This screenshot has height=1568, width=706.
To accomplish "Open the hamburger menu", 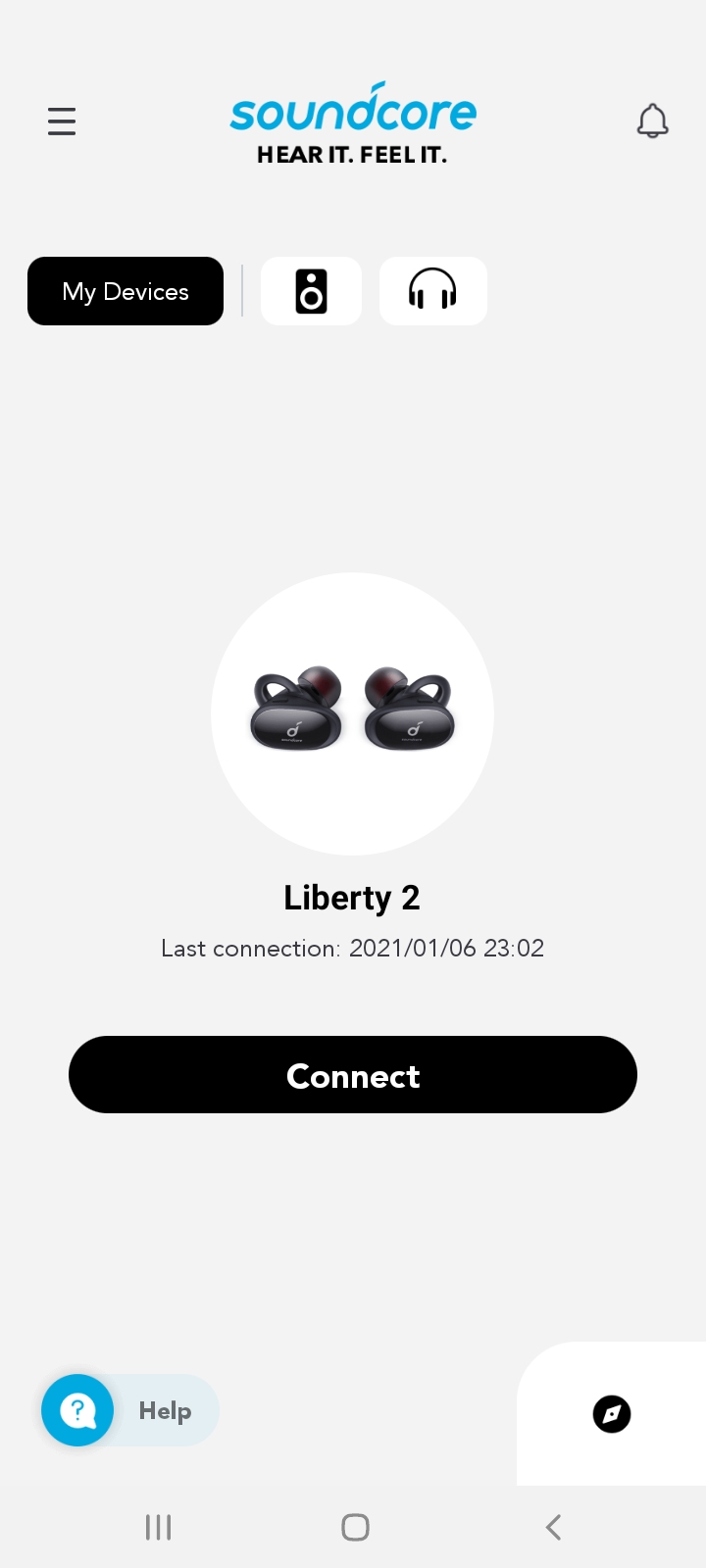I will click(62, 122).
